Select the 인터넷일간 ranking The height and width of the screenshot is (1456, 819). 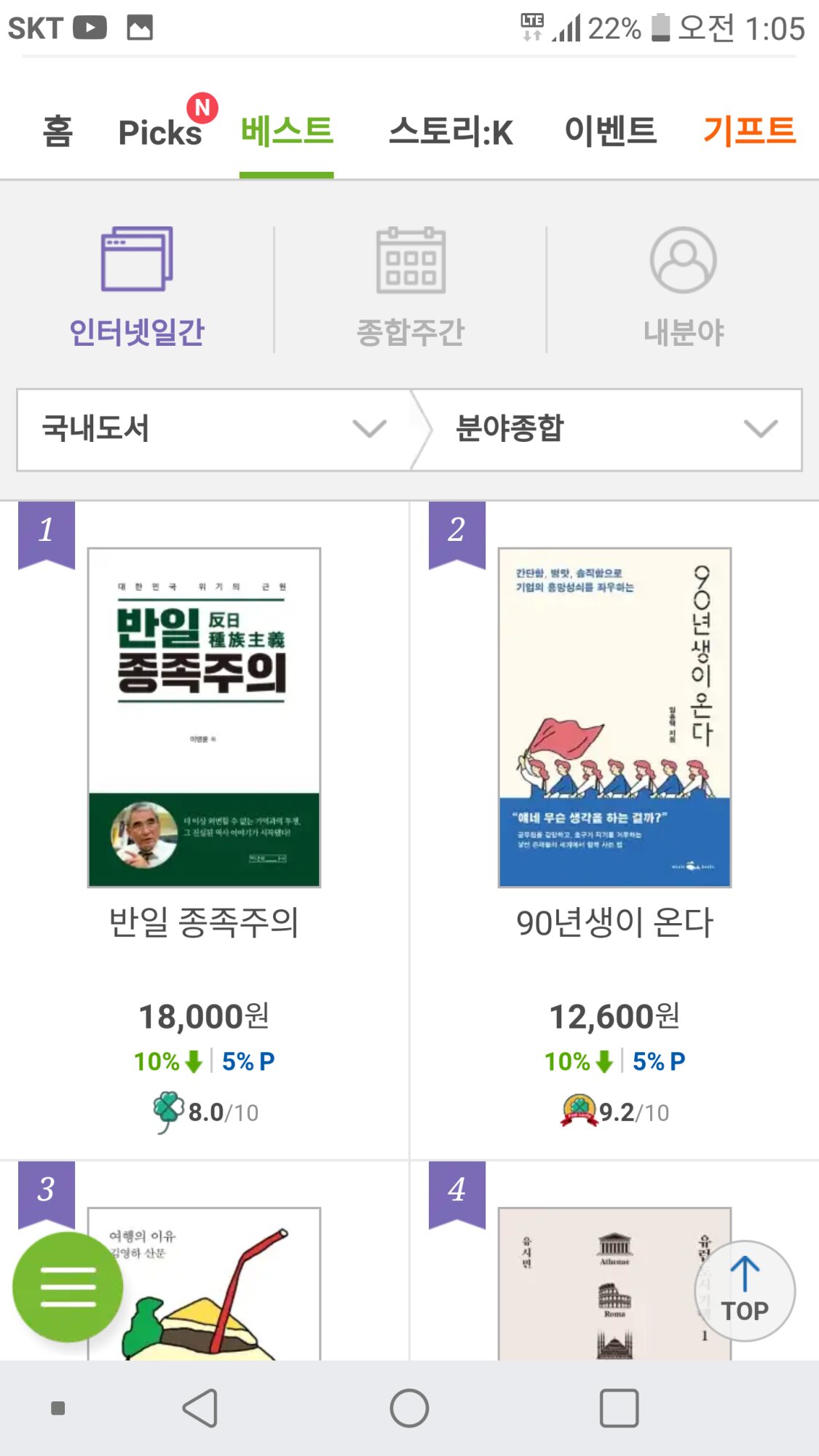pyautogui.click(x=137, y=288)
